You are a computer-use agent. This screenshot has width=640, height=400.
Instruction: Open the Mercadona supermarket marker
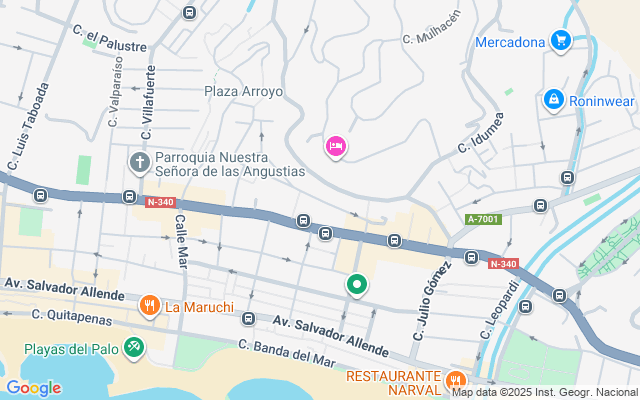[561, 41]
